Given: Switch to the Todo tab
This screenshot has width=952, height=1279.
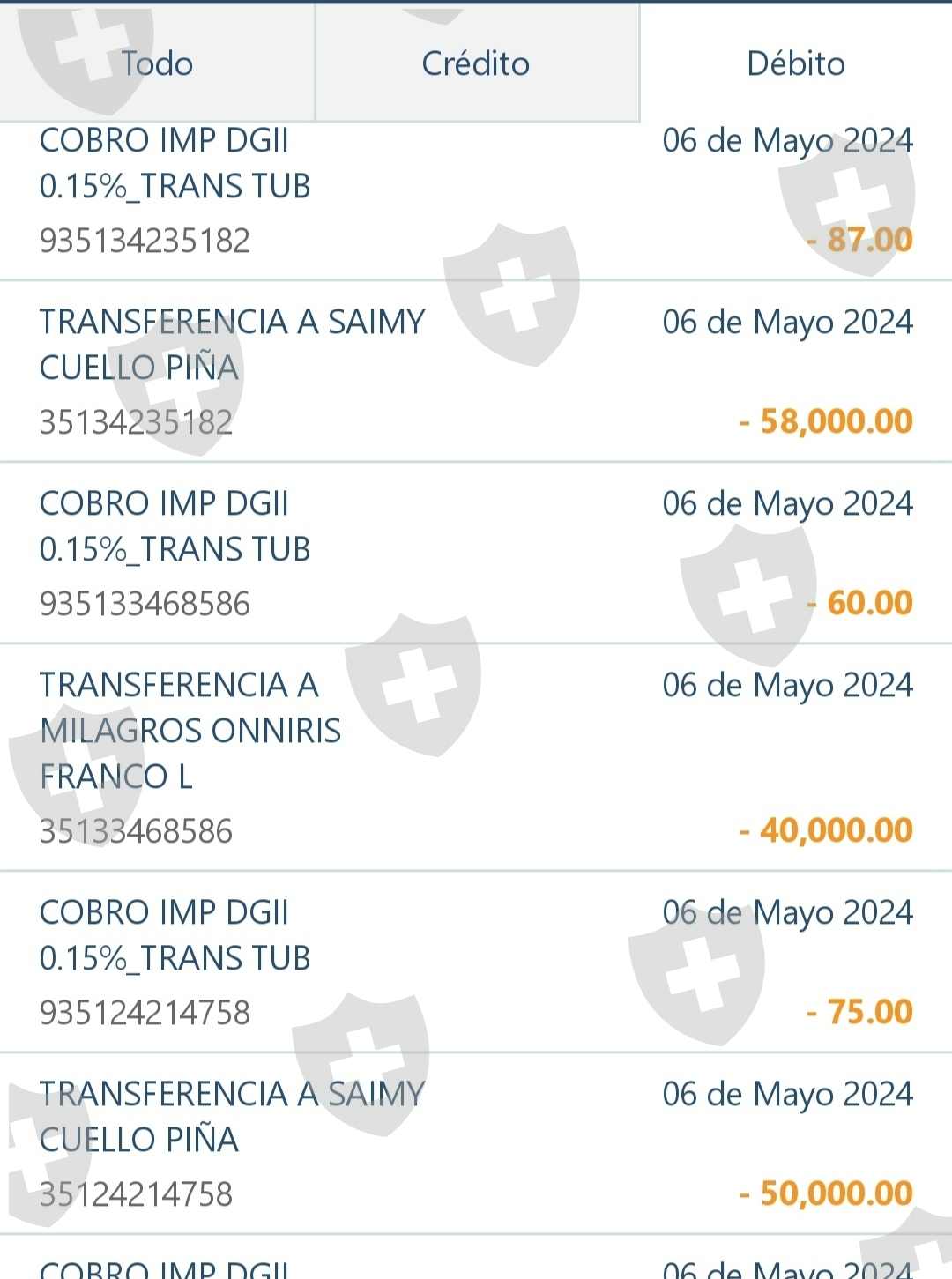Looking at the screenshot, I should point(157,63).
